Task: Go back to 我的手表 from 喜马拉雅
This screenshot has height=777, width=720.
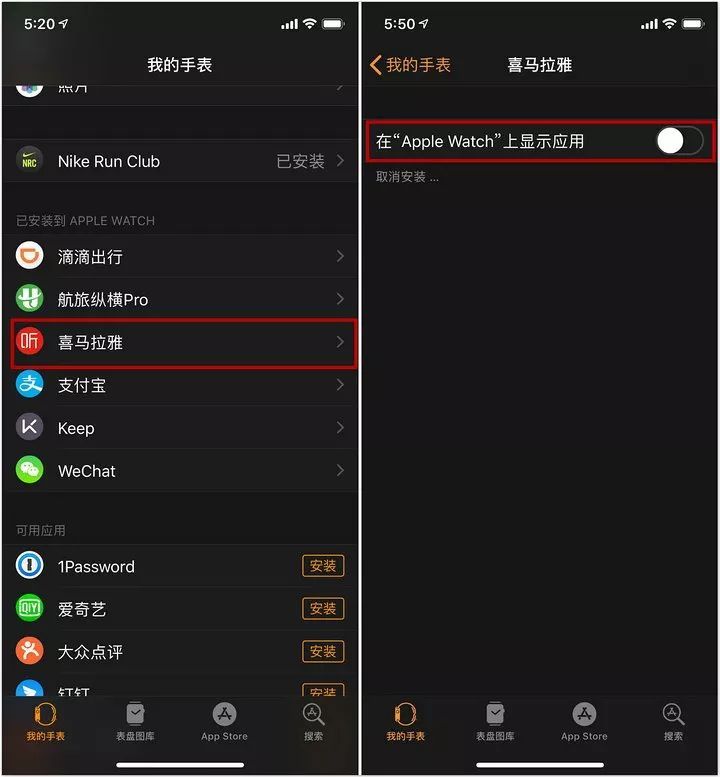Action: pyautogui.click(x=411, y=65)
